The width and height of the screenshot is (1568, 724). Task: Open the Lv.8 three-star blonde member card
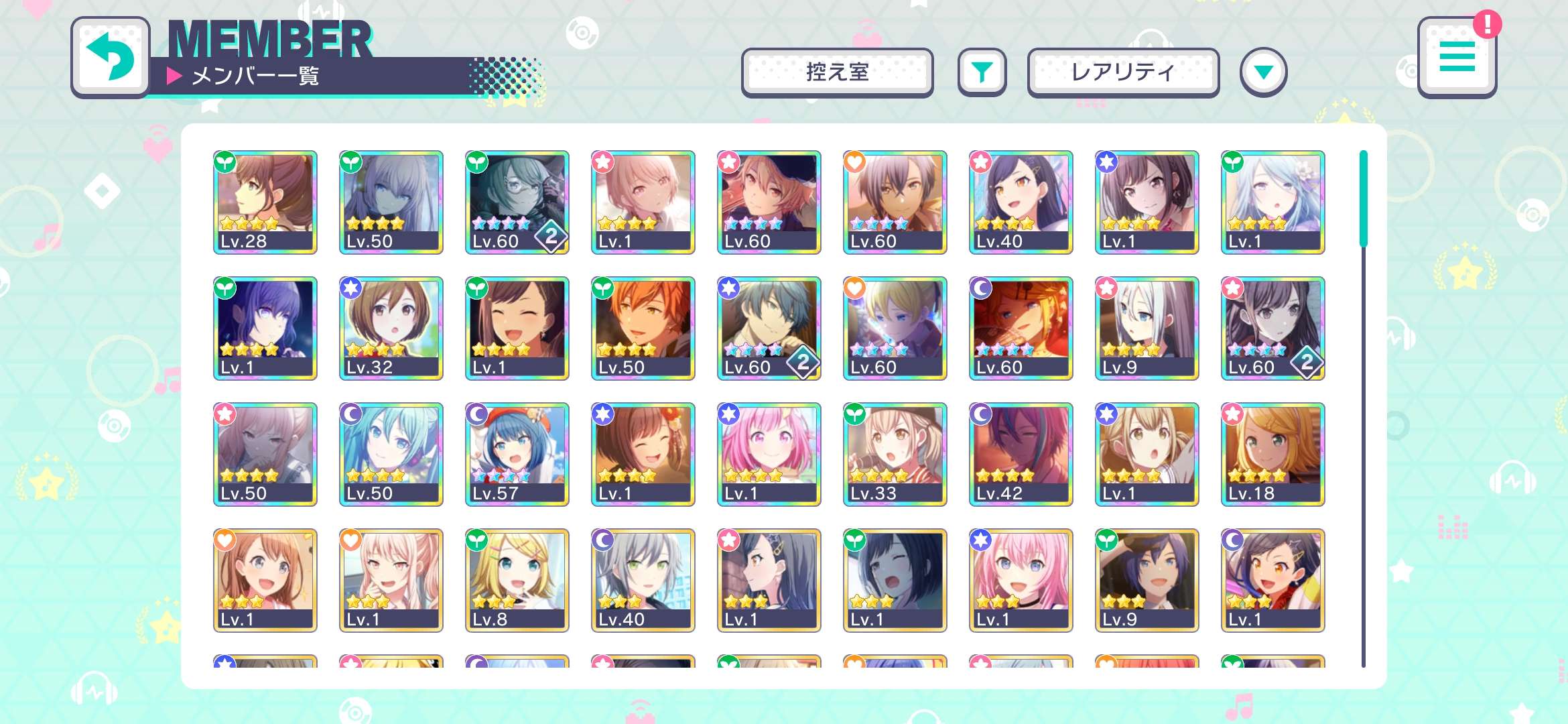tap(517, 580)
